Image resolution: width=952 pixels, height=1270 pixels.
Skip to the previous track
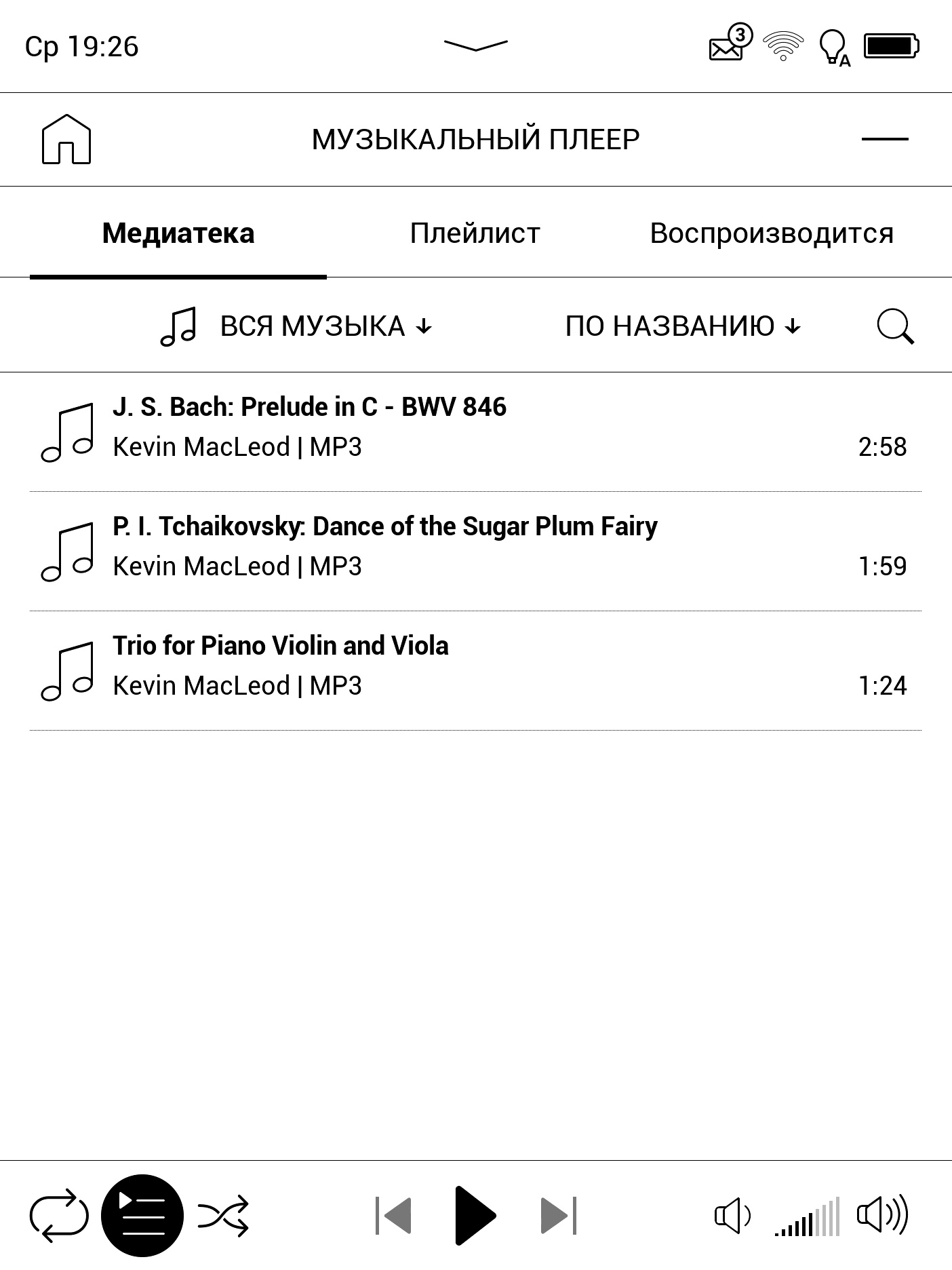394,1215
